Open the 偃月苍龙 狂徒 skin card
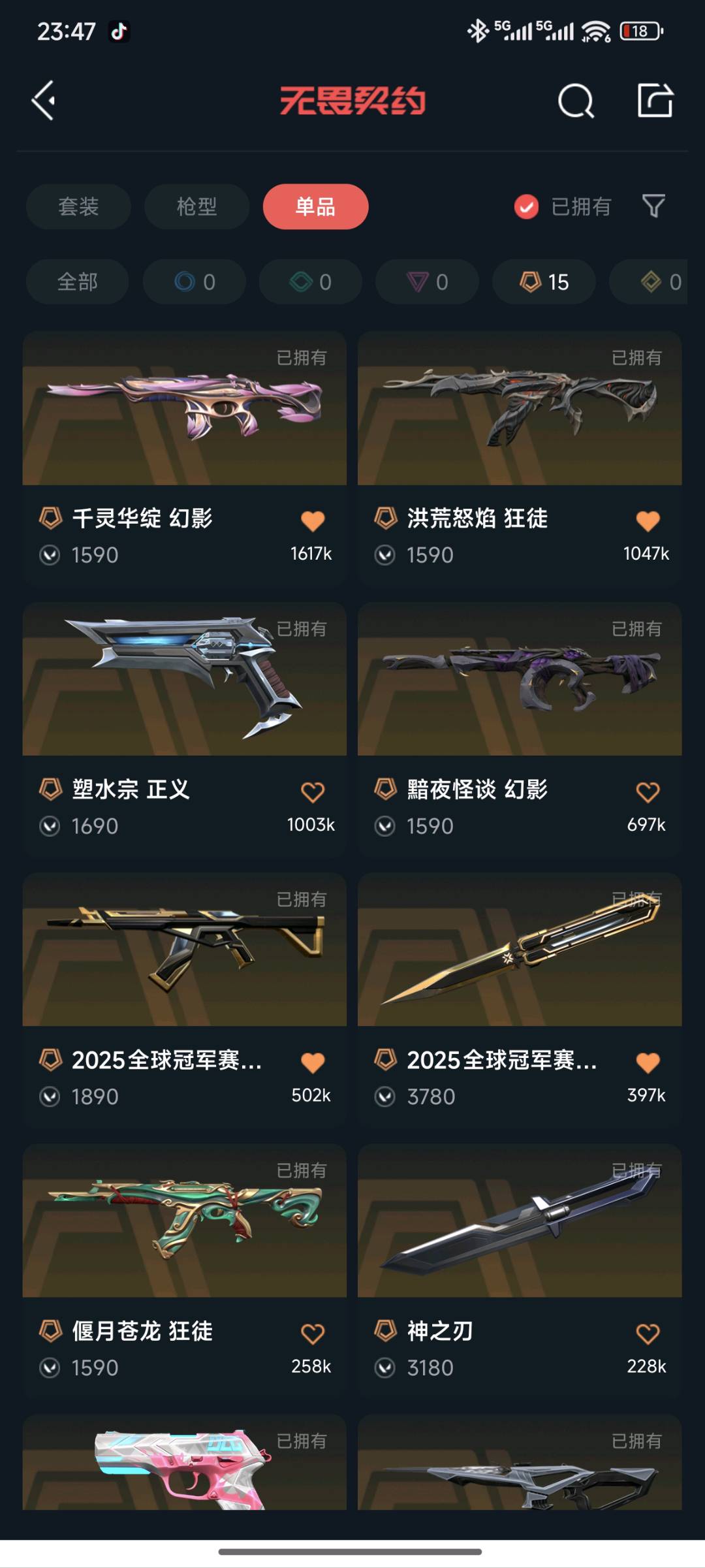The image size is (705, 1568). (184, 1221)
